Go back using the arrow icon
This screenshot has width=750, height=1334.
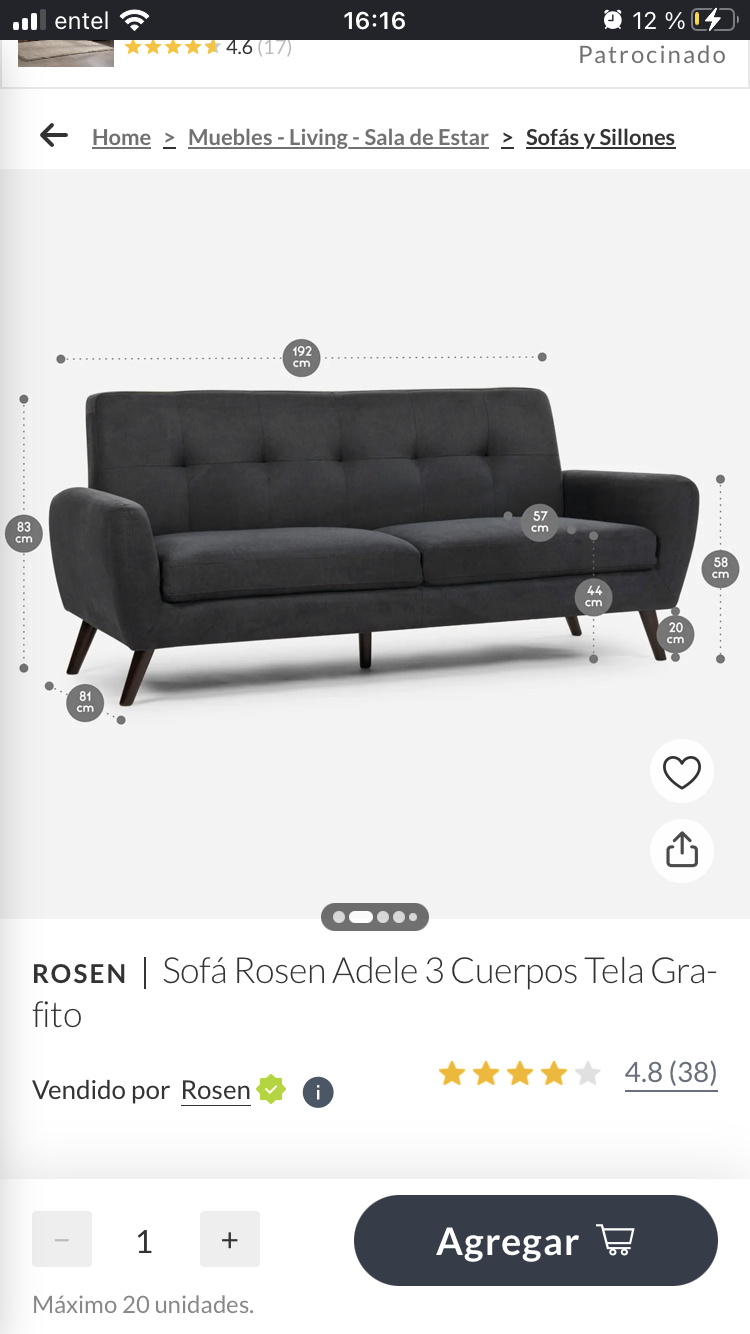(52, 136)
